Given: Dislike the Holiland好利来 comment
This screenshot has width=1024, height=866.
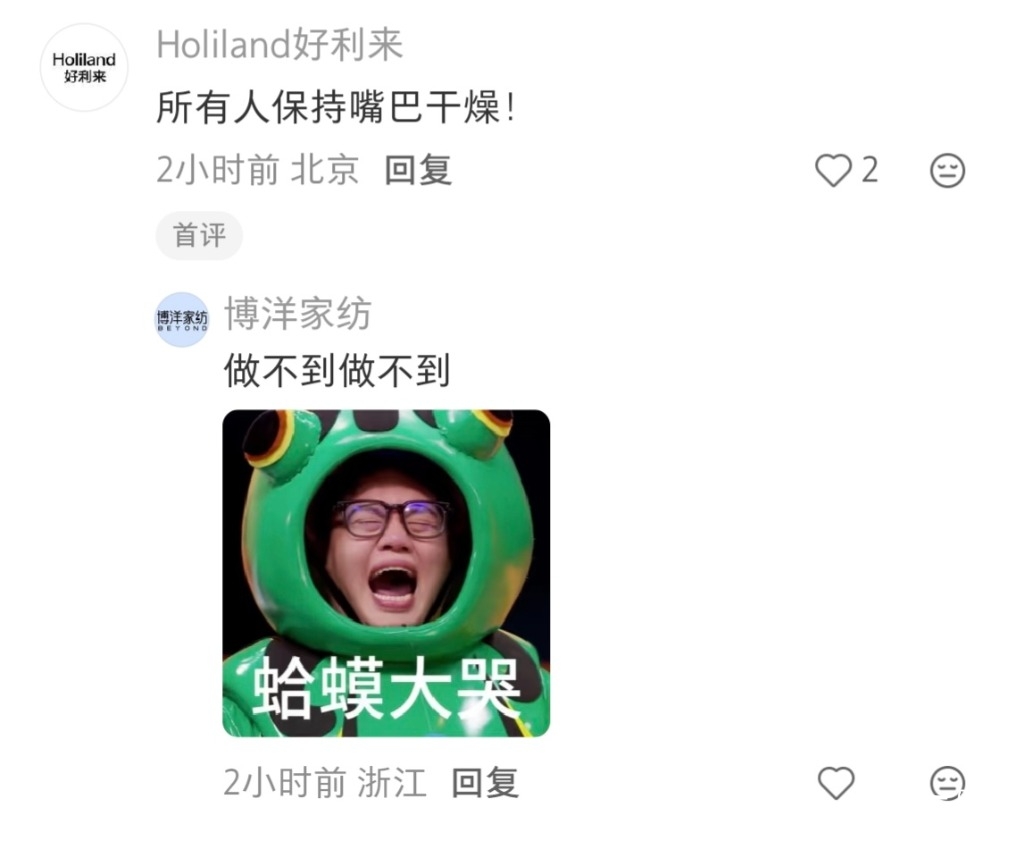Looking at the screenshot, I should click(947, 171).
